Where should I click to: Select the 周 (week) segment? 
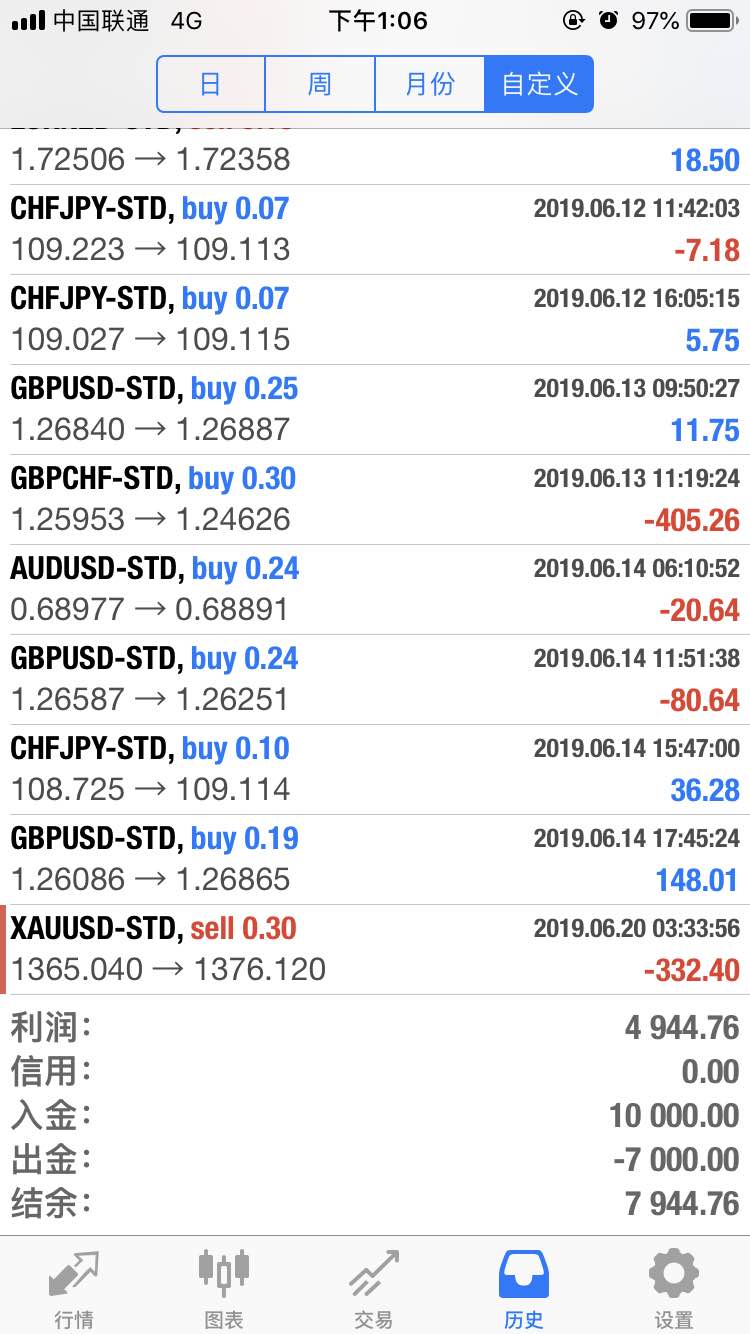click(x=320, y=84)
